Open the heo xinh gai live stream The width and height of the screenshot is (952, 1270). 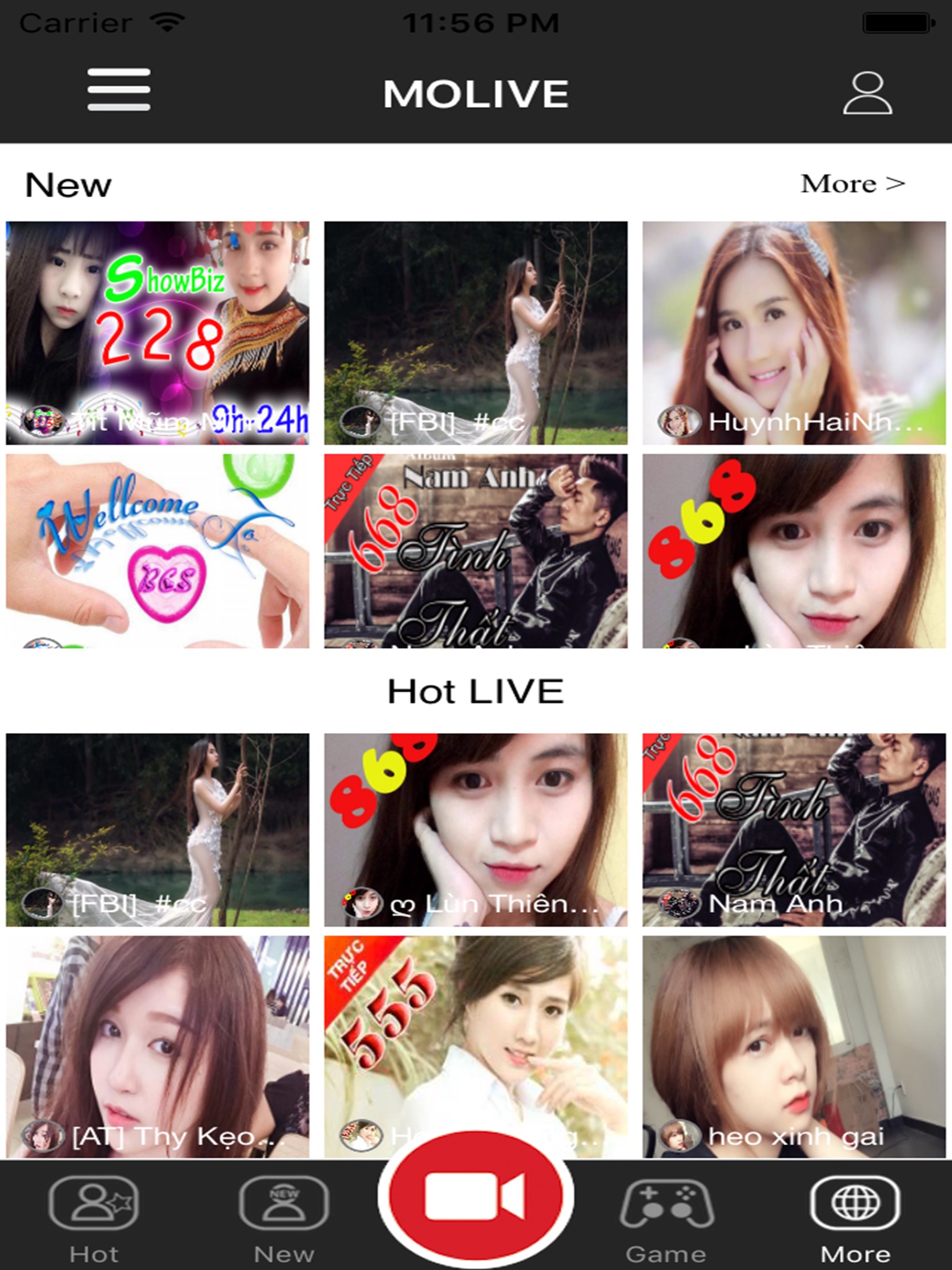point(794,1047)
